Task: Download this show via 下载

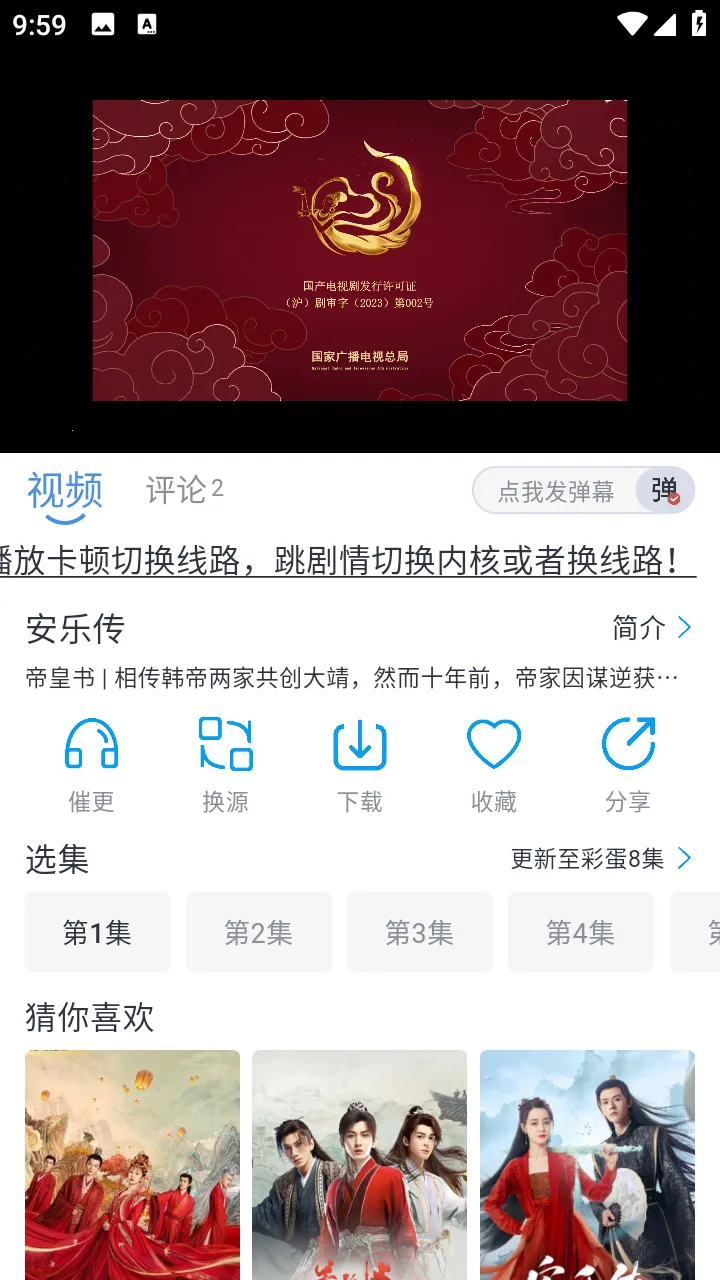Action: (359, 765)
